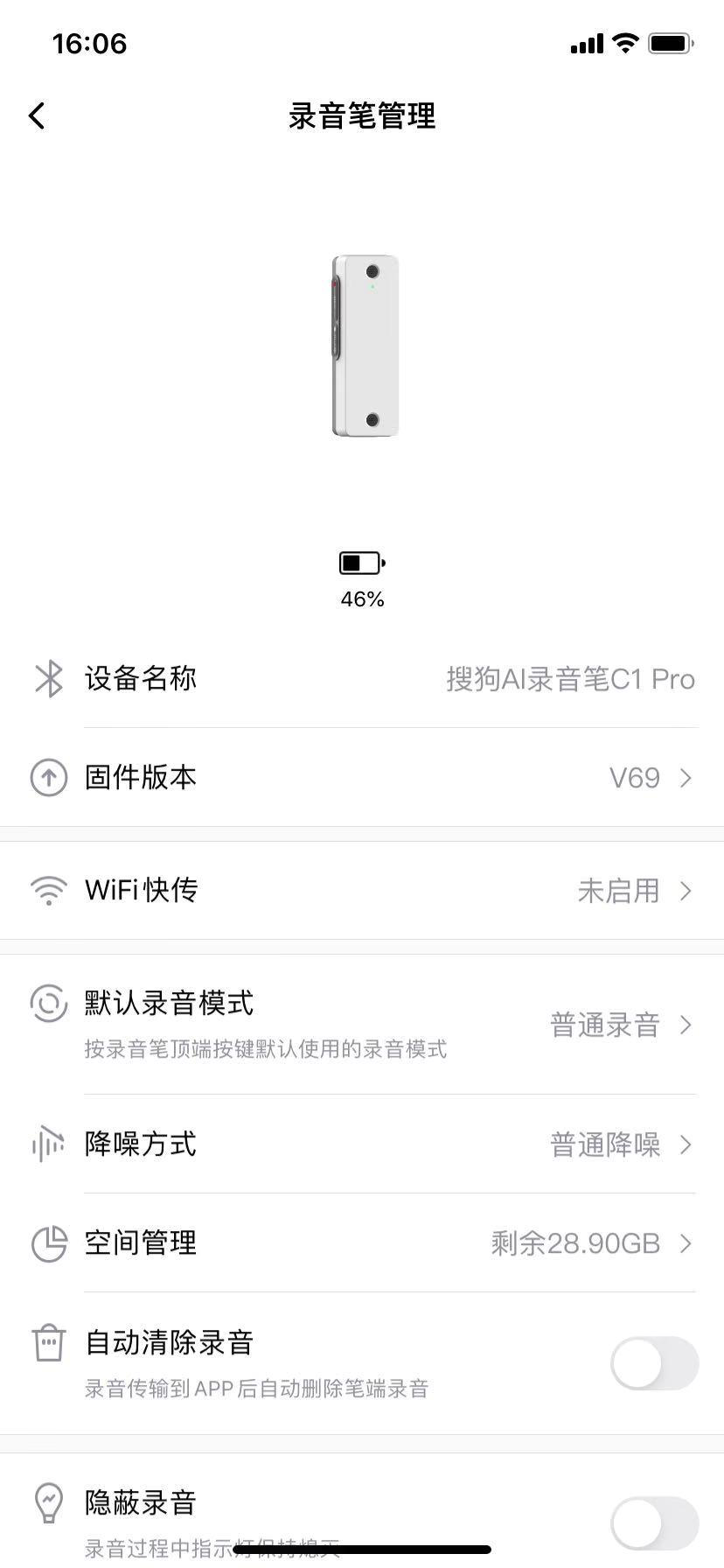Change 默认录音模式 setting
The height and width of the screenshot is (1568, 724).
[x=362, y=1024]
